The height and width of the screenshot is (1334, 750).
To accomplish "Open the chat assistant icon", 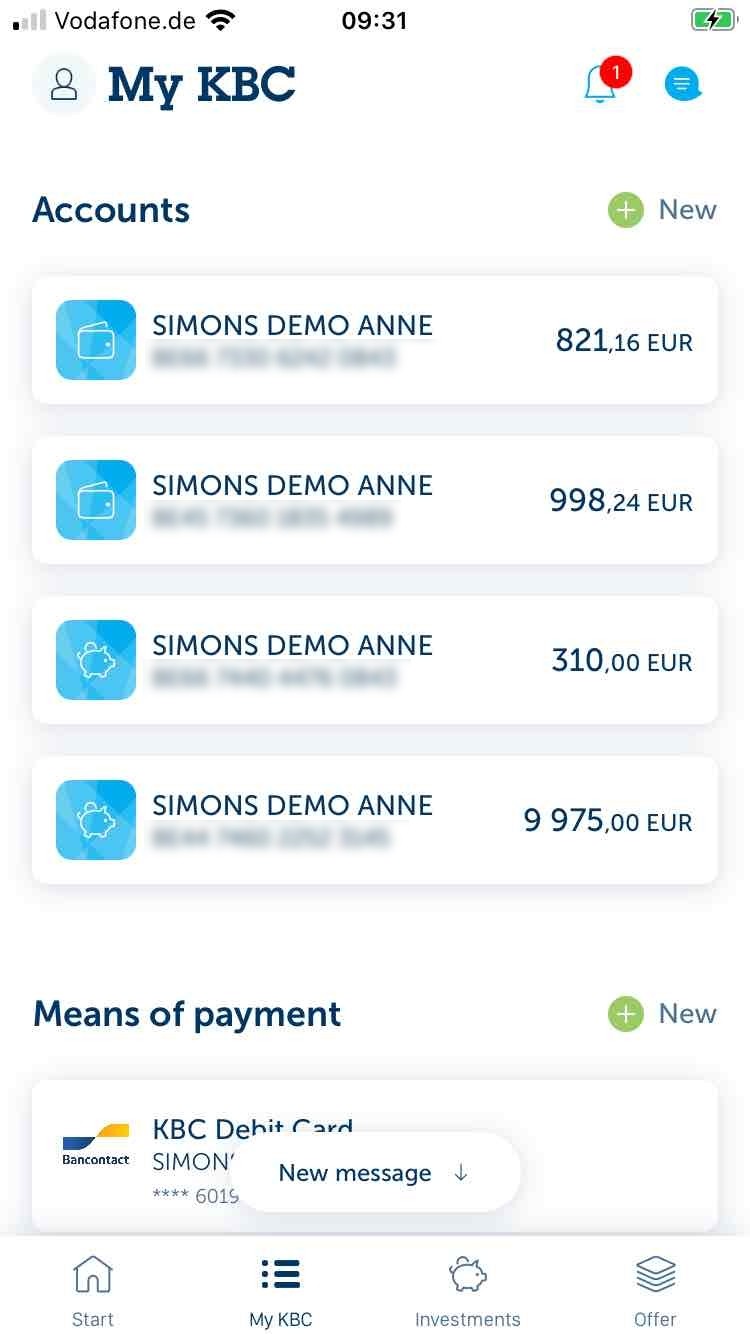I will click(x=683, y=84).
